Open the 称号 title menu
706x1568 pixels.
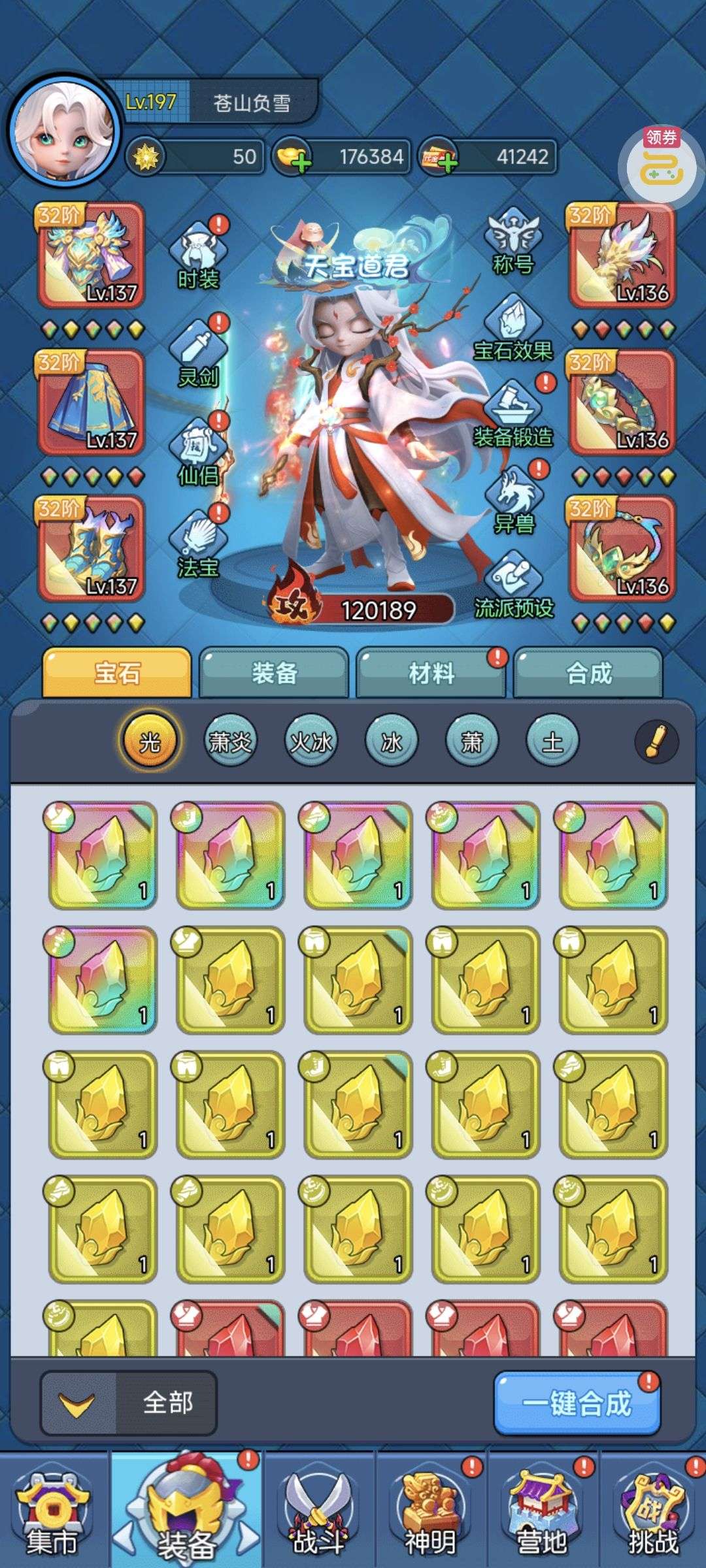(x=513, y=242)
